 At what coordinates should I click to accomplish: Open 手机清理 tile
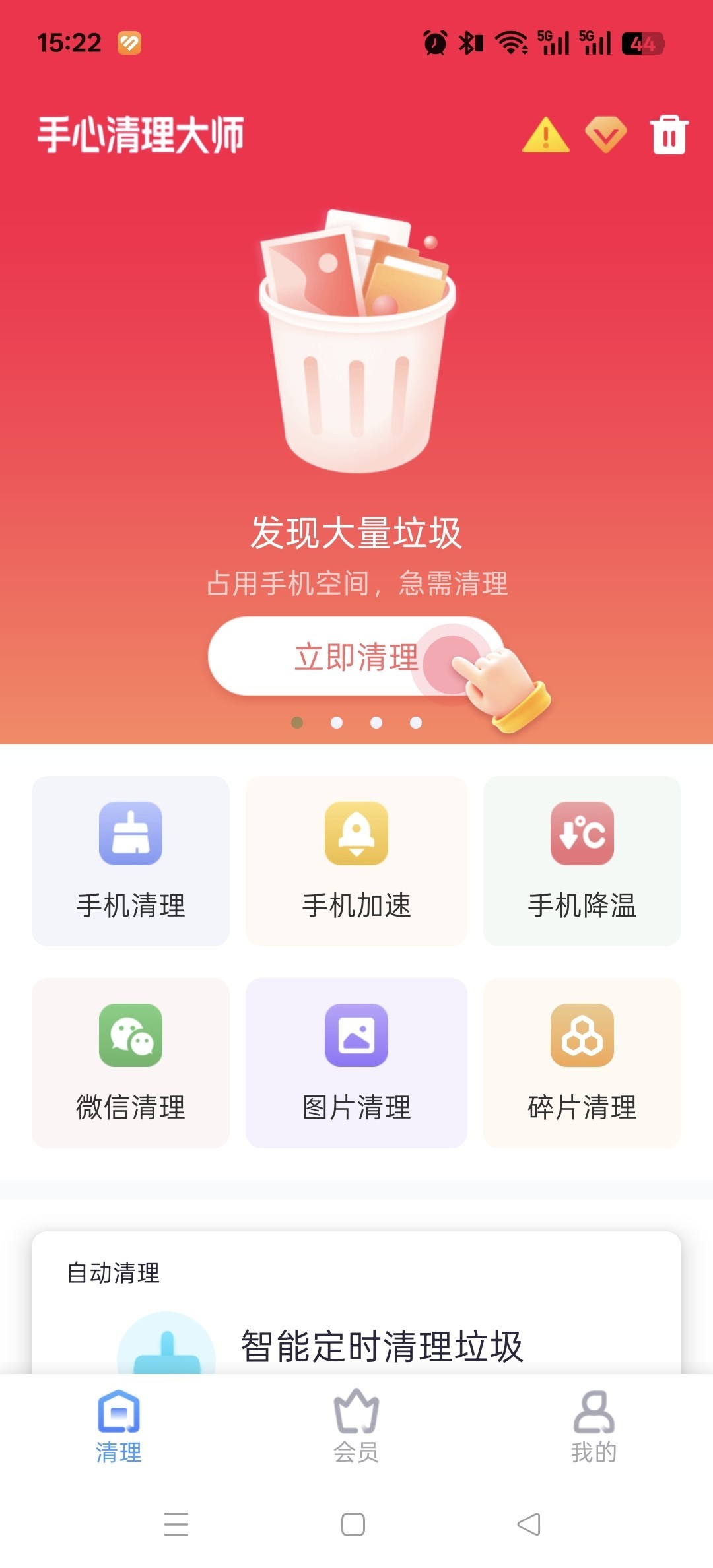coord(131,861)
